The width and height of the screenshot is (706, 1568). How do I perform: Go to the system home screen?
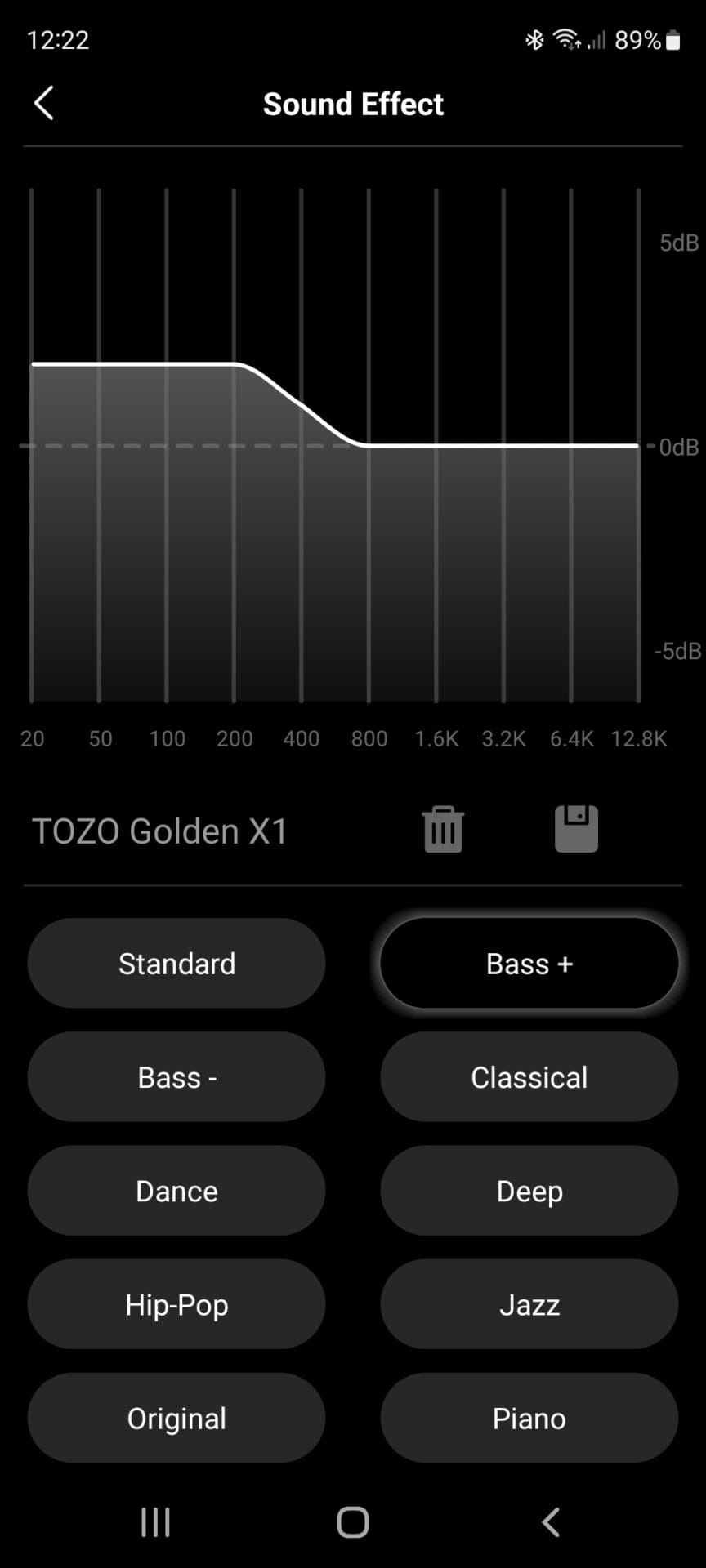353,1522
